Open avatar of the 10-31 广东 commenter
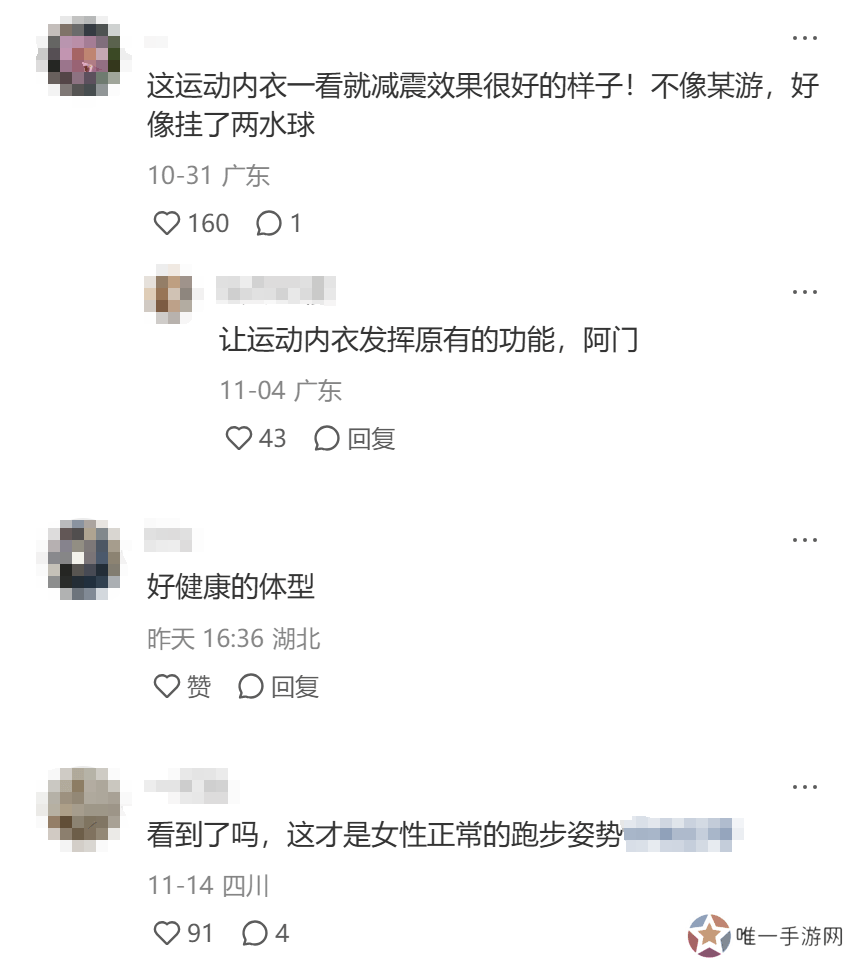Screen dimensions: 865x961 pos(85,57)
